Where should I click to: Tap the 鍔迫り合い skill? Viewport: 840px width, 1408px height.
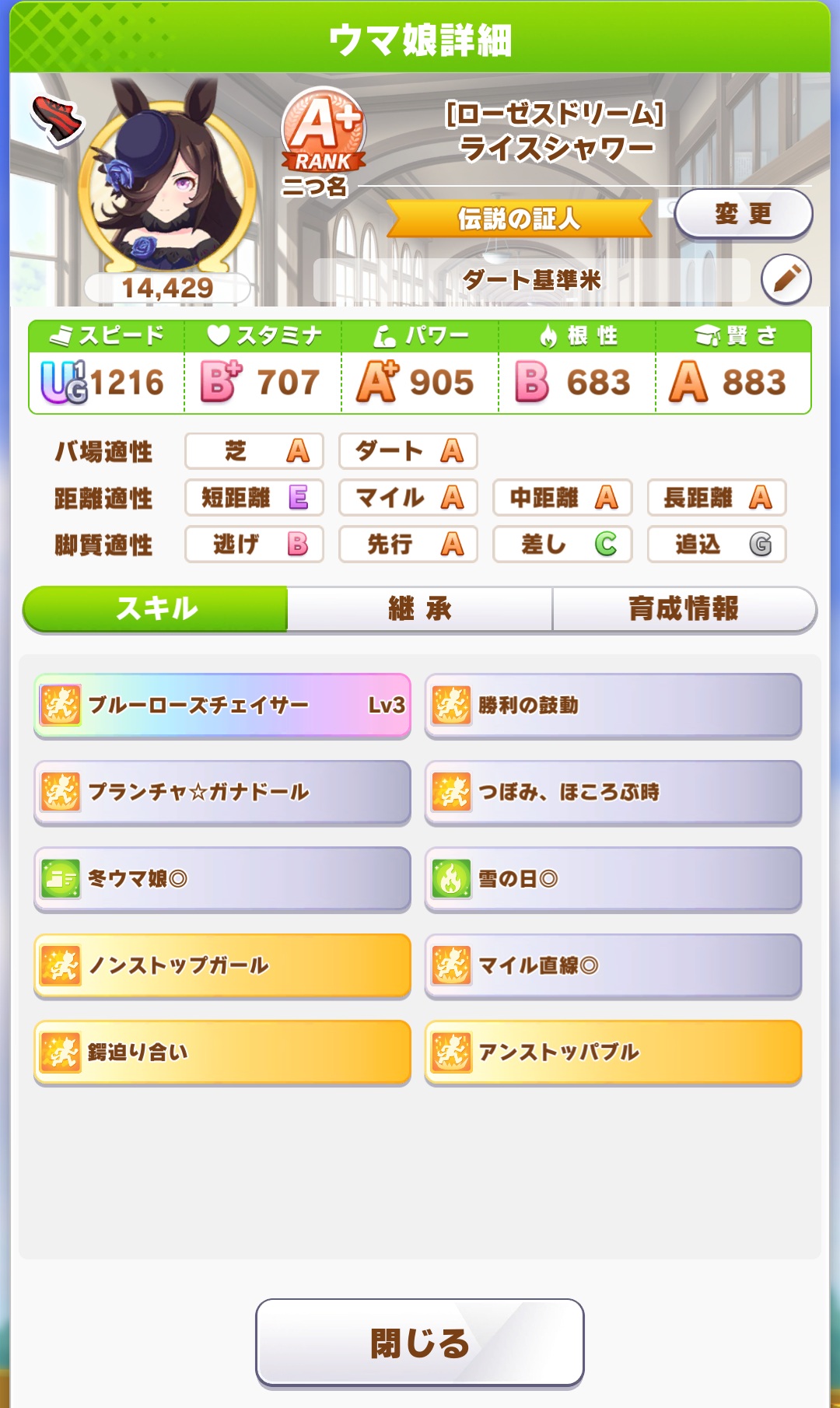tap(222, 1052)
